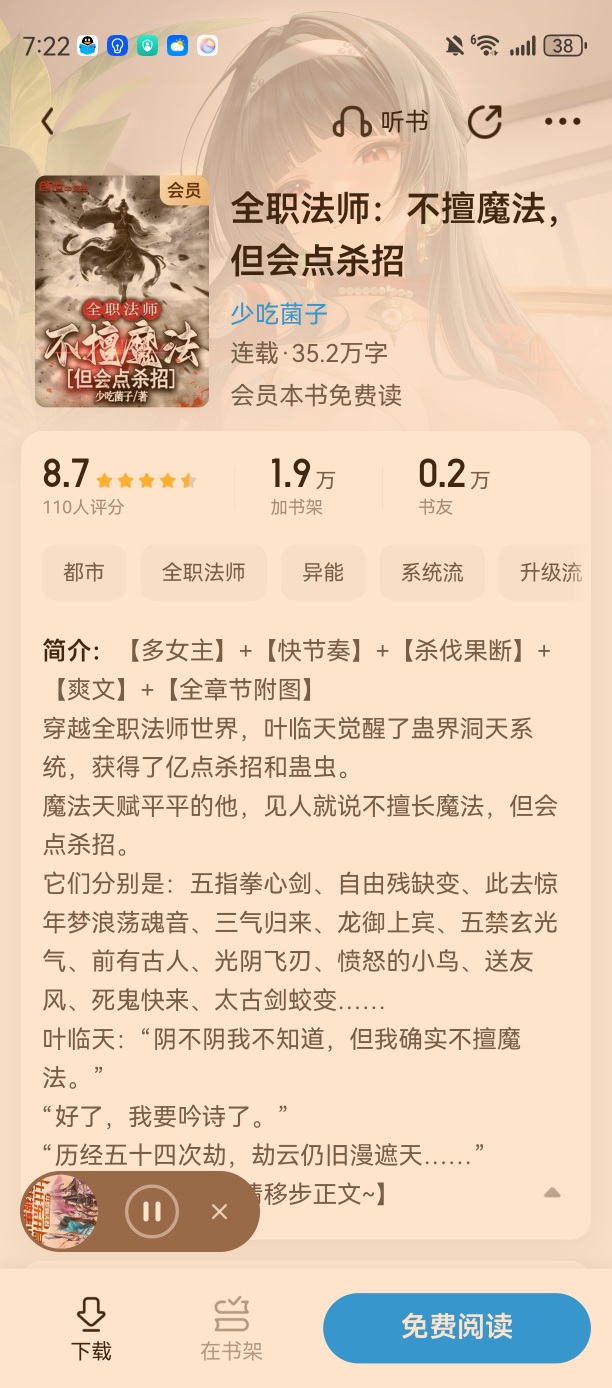Select the 系统流 tag chip
This screenshot has width=612, height=1388.
click(432, 573)
